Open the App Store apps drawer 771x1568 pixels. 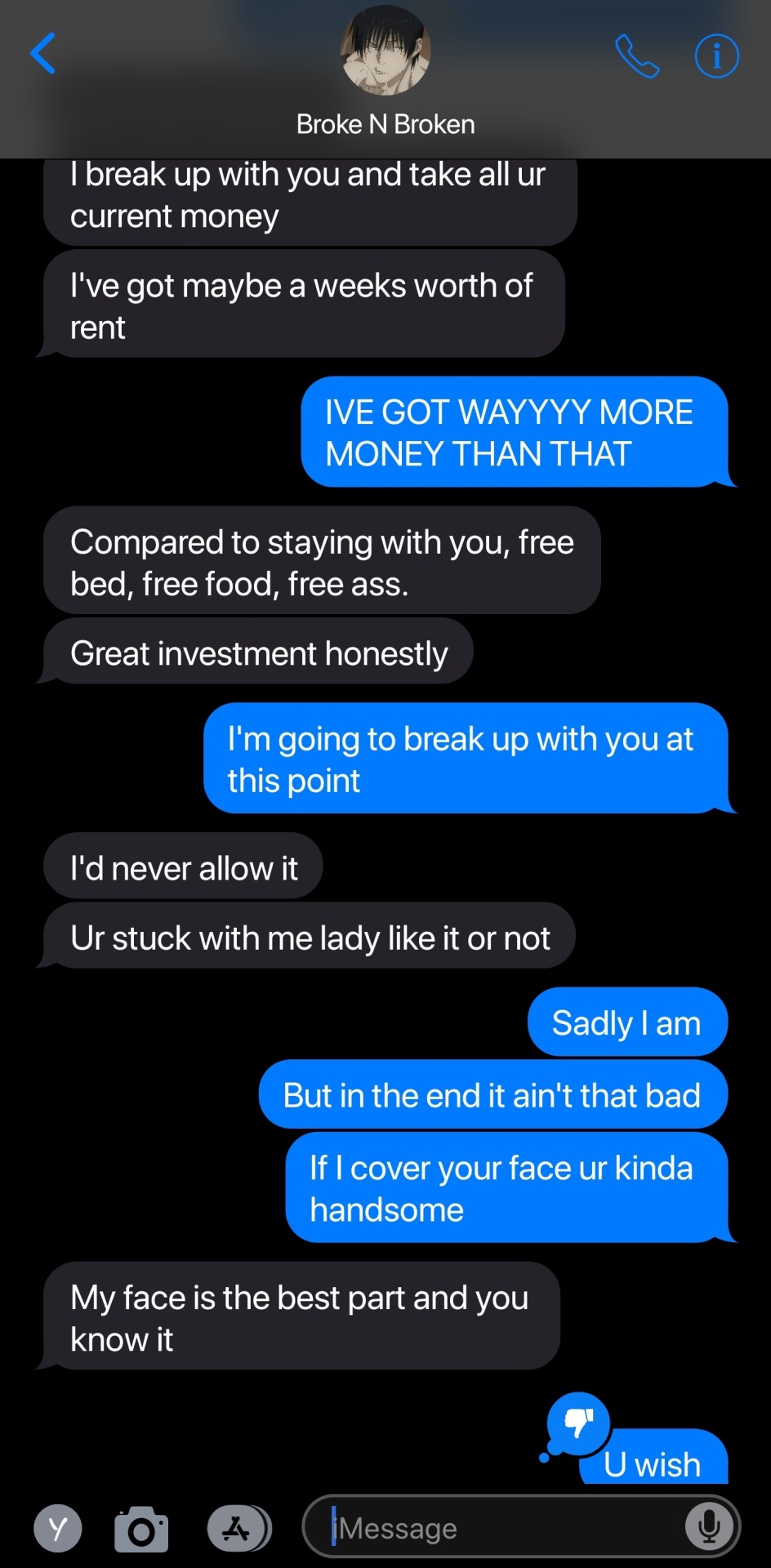pyautogui.click(x=238, y=1528)
